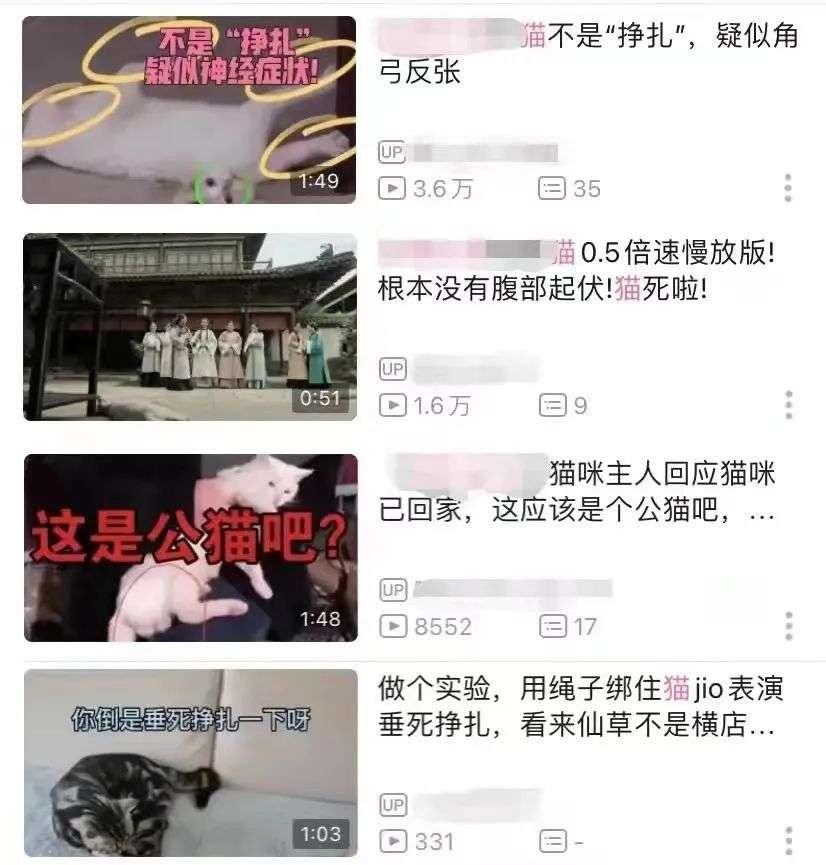Open the 这是公猫吧 video thumbnail
This screenshot has height=865, width=826.
click(189, 547)
